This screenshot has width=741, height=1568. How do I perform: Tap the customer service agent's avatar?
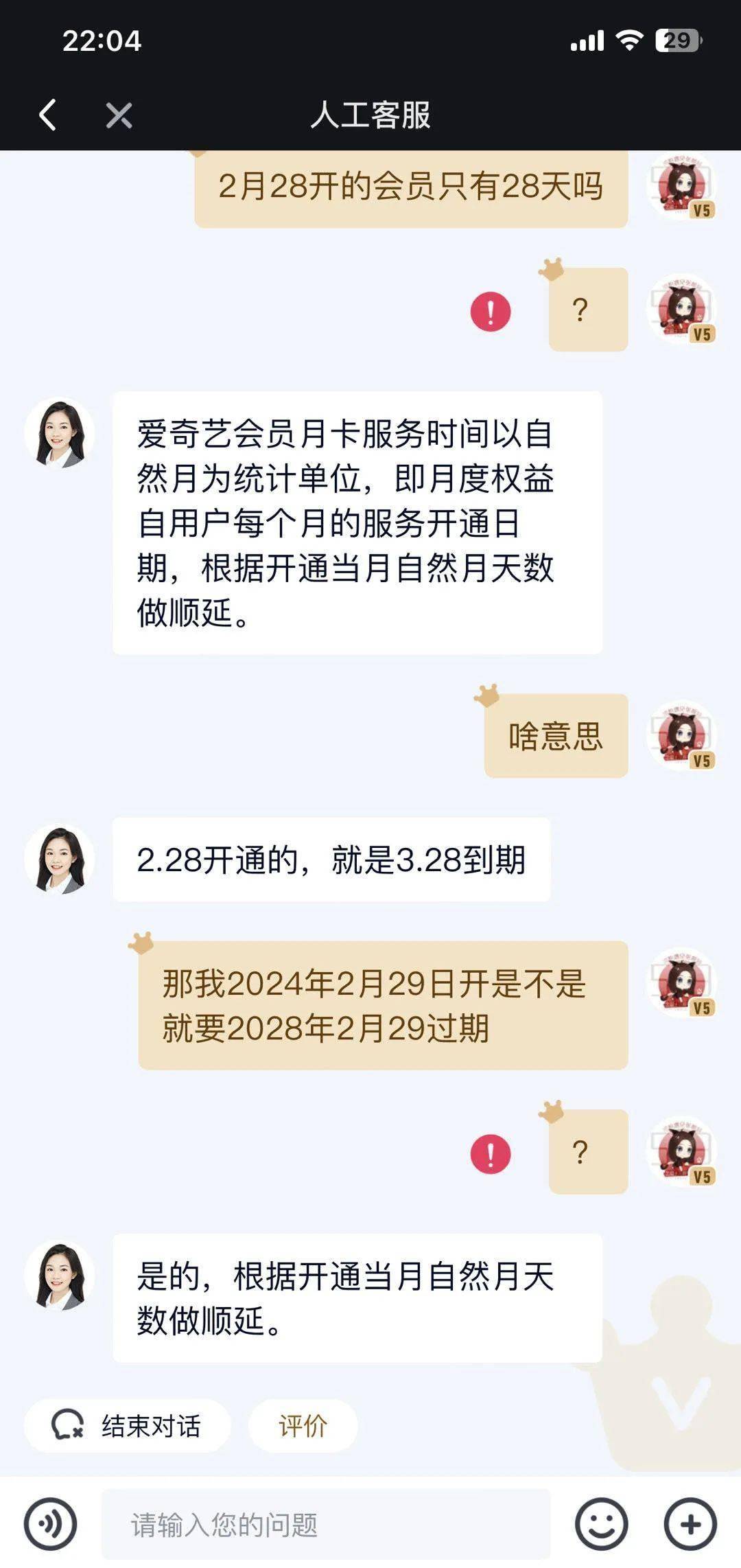pos(60,435)
